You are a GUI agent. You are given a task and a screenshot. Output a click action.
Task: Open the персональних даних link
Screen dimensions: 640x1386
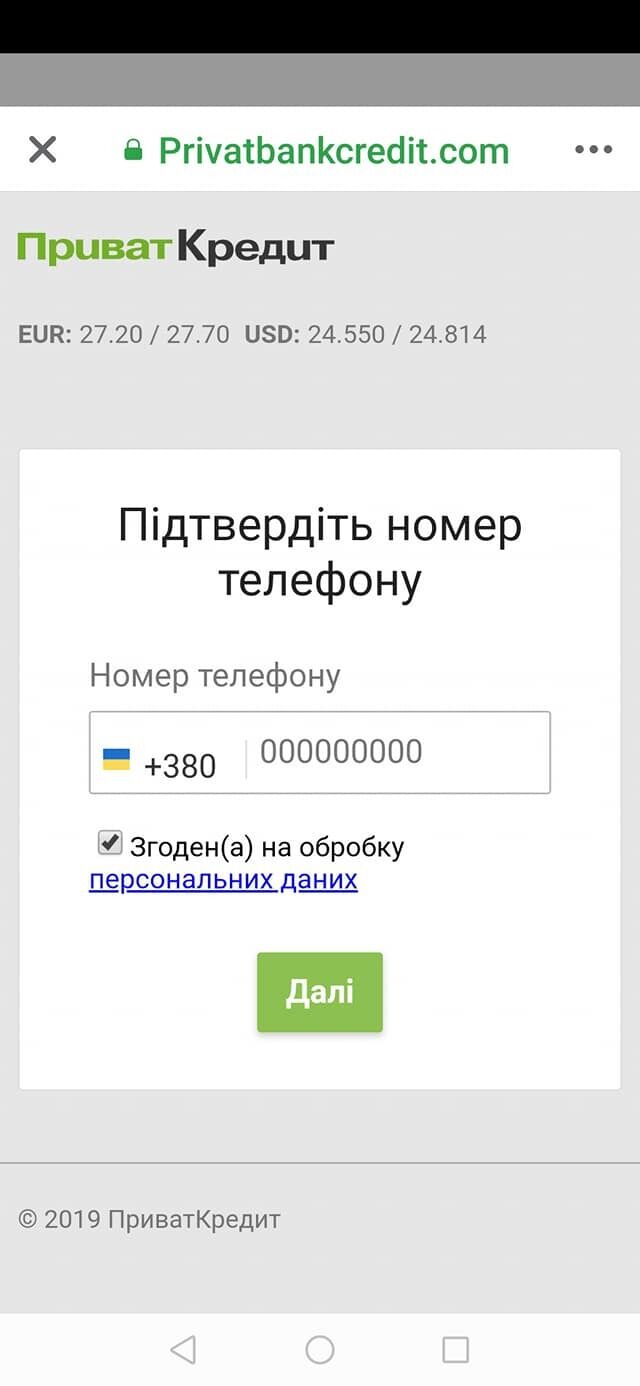click(x=223, y=880)
